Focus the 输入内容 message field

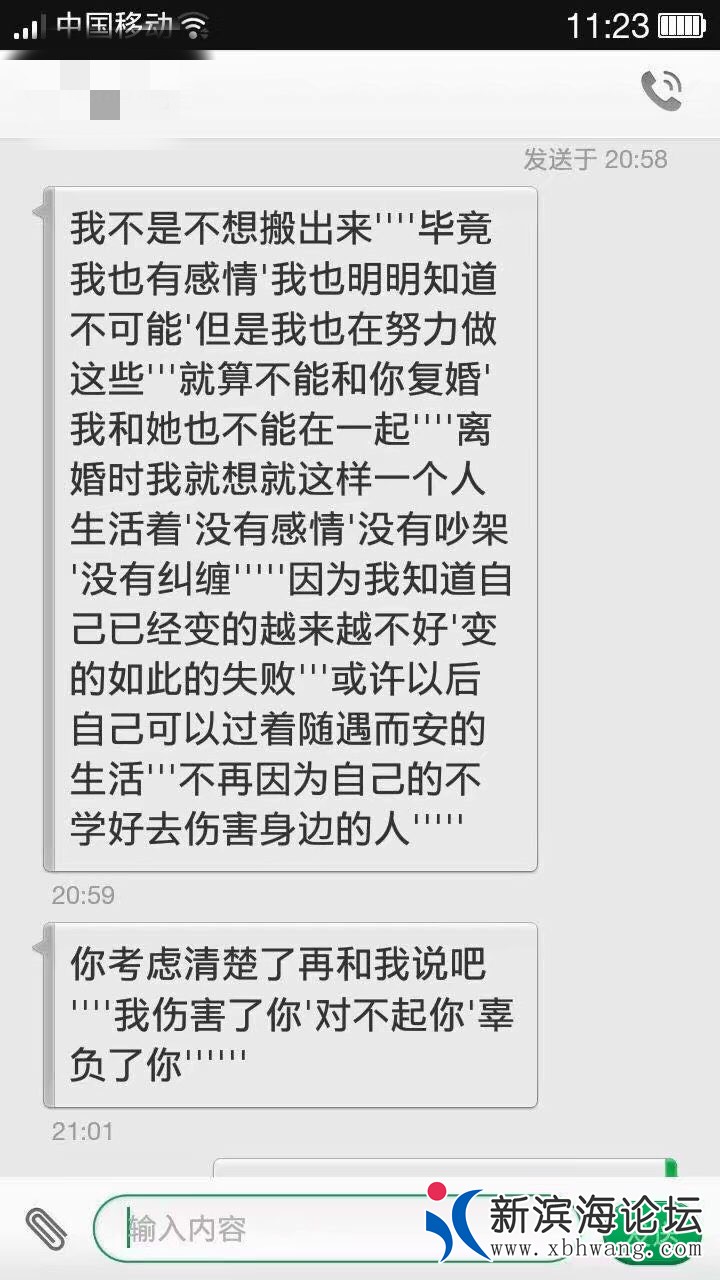tap(270, 1228)
